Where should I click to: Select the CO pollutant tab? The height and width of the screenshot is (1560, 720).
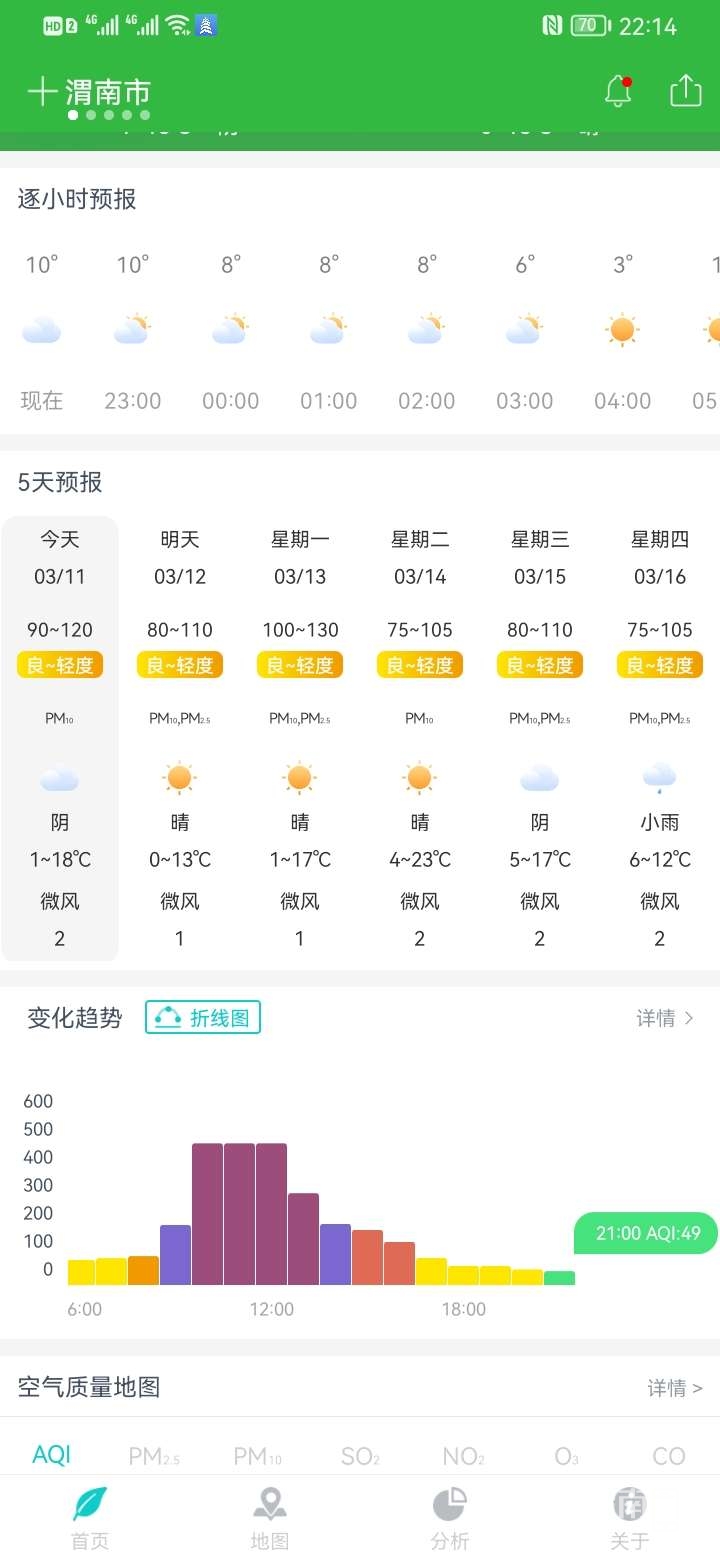[x=668, y=1456]
